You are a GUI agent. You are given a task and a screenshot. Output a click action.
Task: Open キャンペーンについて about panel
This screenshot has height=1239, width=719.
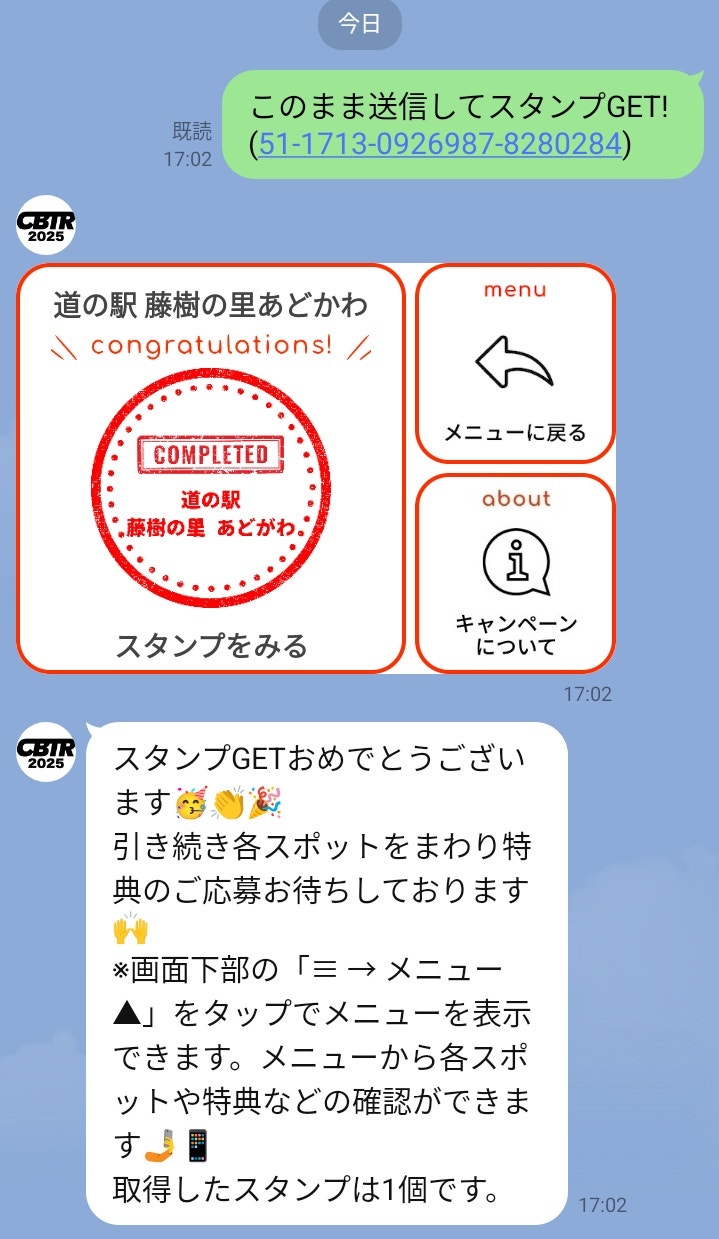515,573
